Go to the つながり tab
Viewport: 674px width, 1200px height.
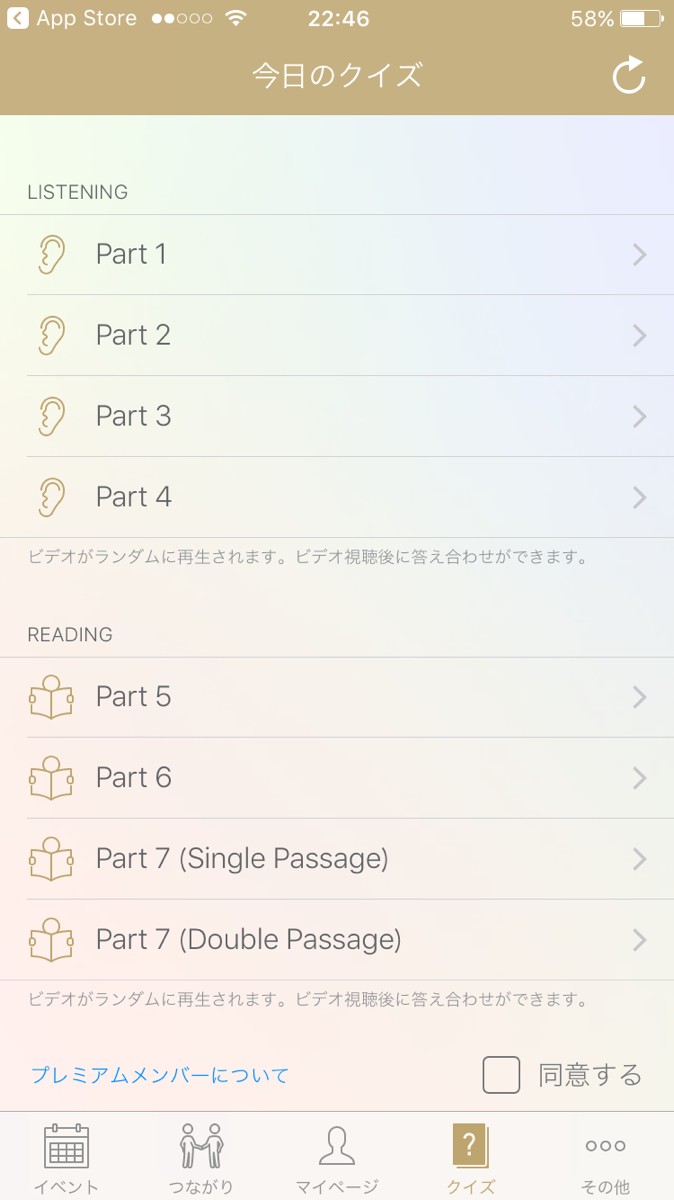(x=202, y=1158)
